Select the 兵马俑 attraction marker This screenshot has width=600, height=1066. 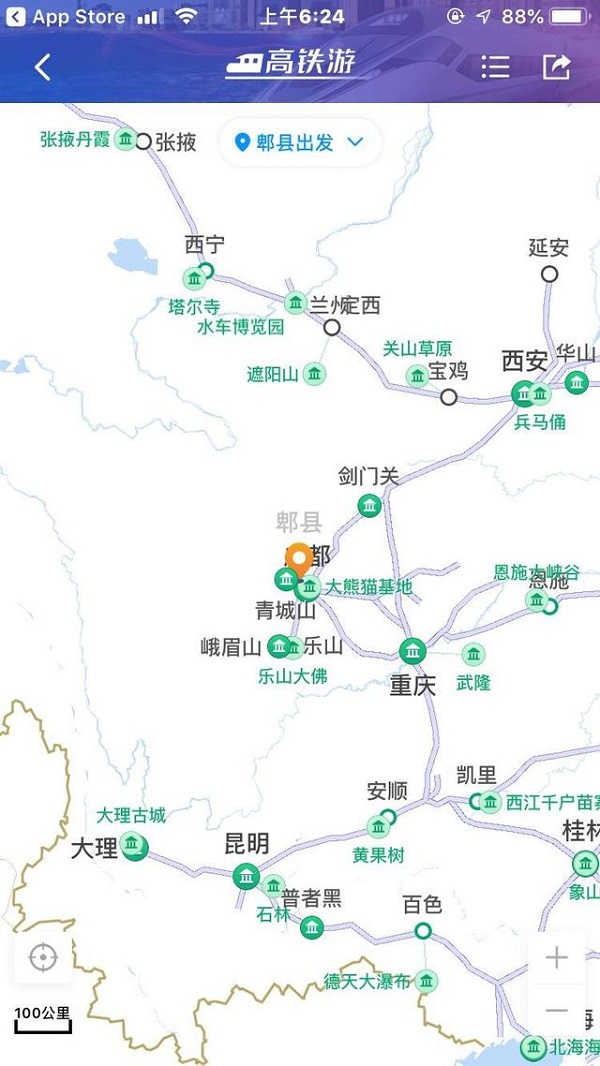click(540, 394)
